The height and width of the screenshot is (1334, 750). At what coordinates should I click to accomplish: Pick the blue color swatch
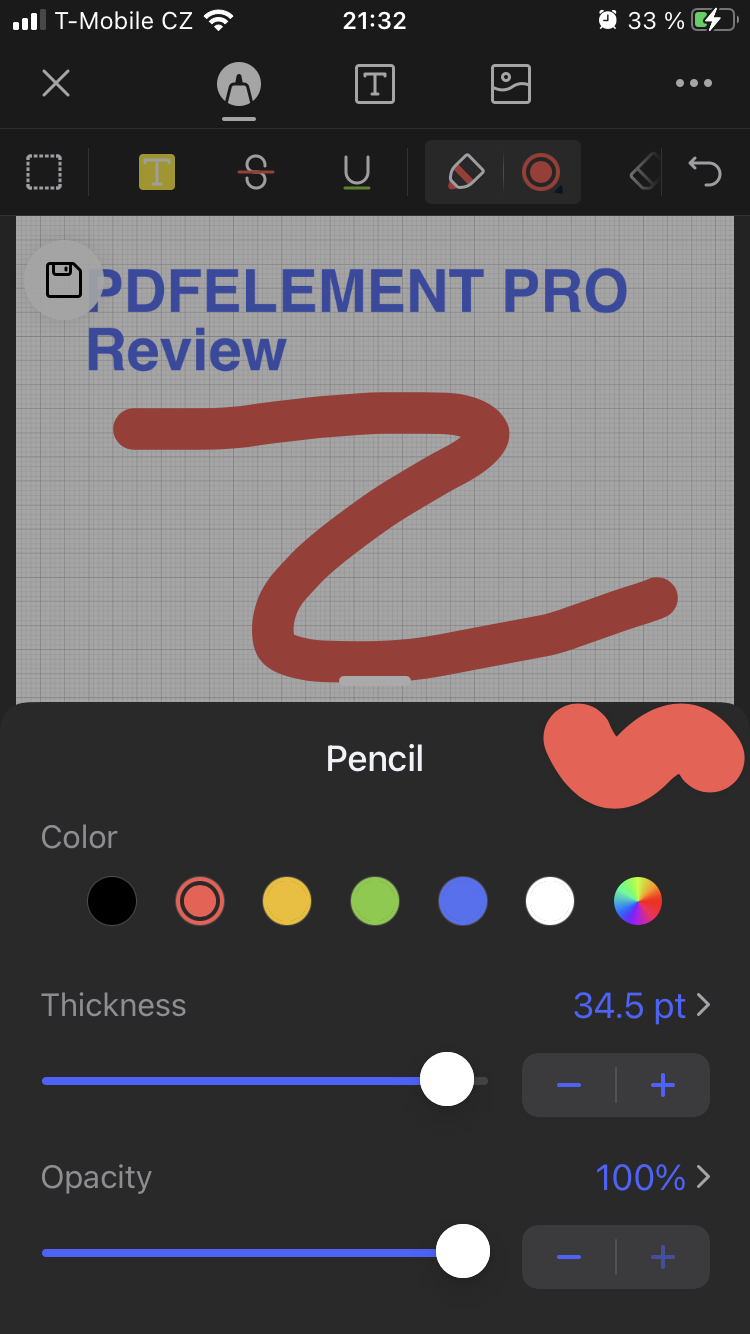pyautogui.click(x=463, y=901)
